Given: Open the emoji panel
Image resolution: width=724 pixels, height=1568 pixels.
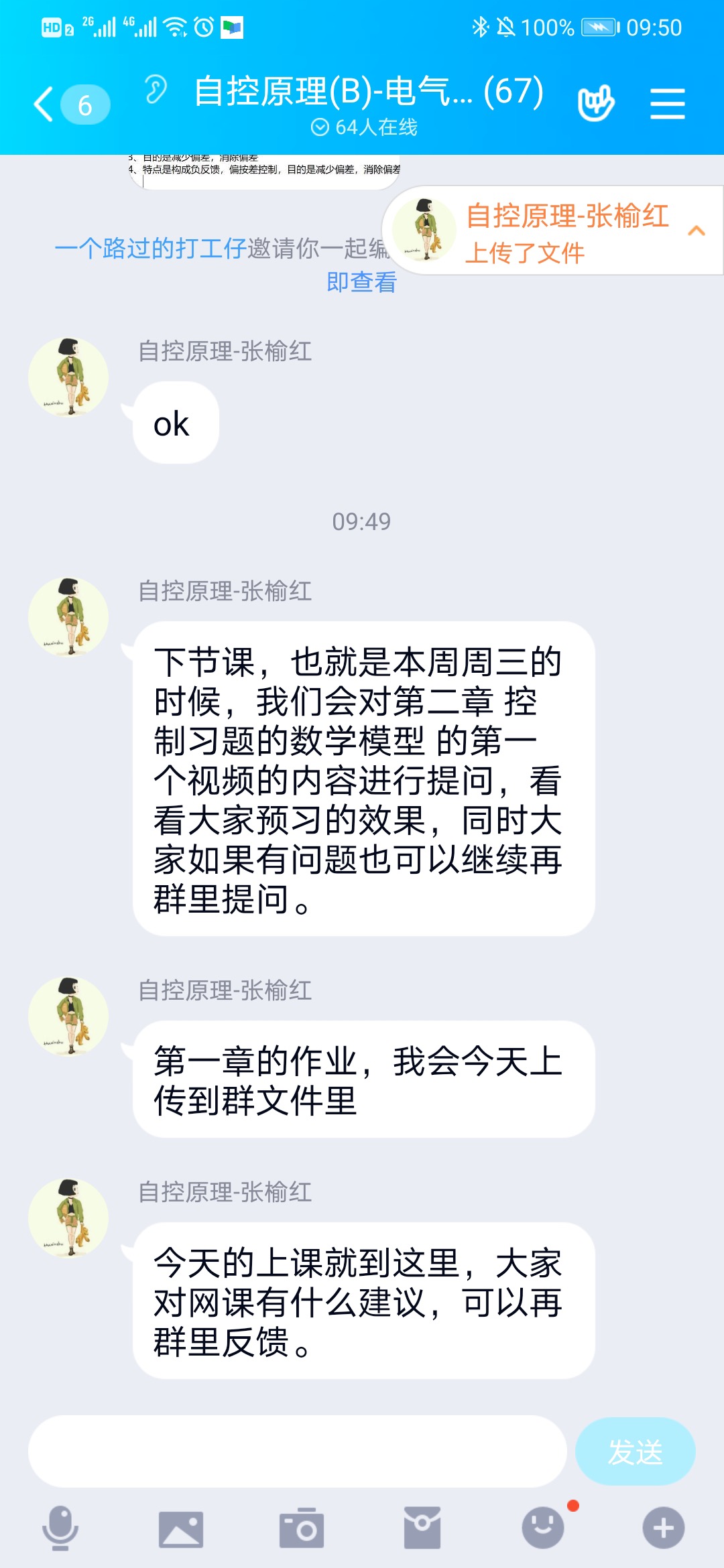Looking at the screenshot, I should (543, 1528).
